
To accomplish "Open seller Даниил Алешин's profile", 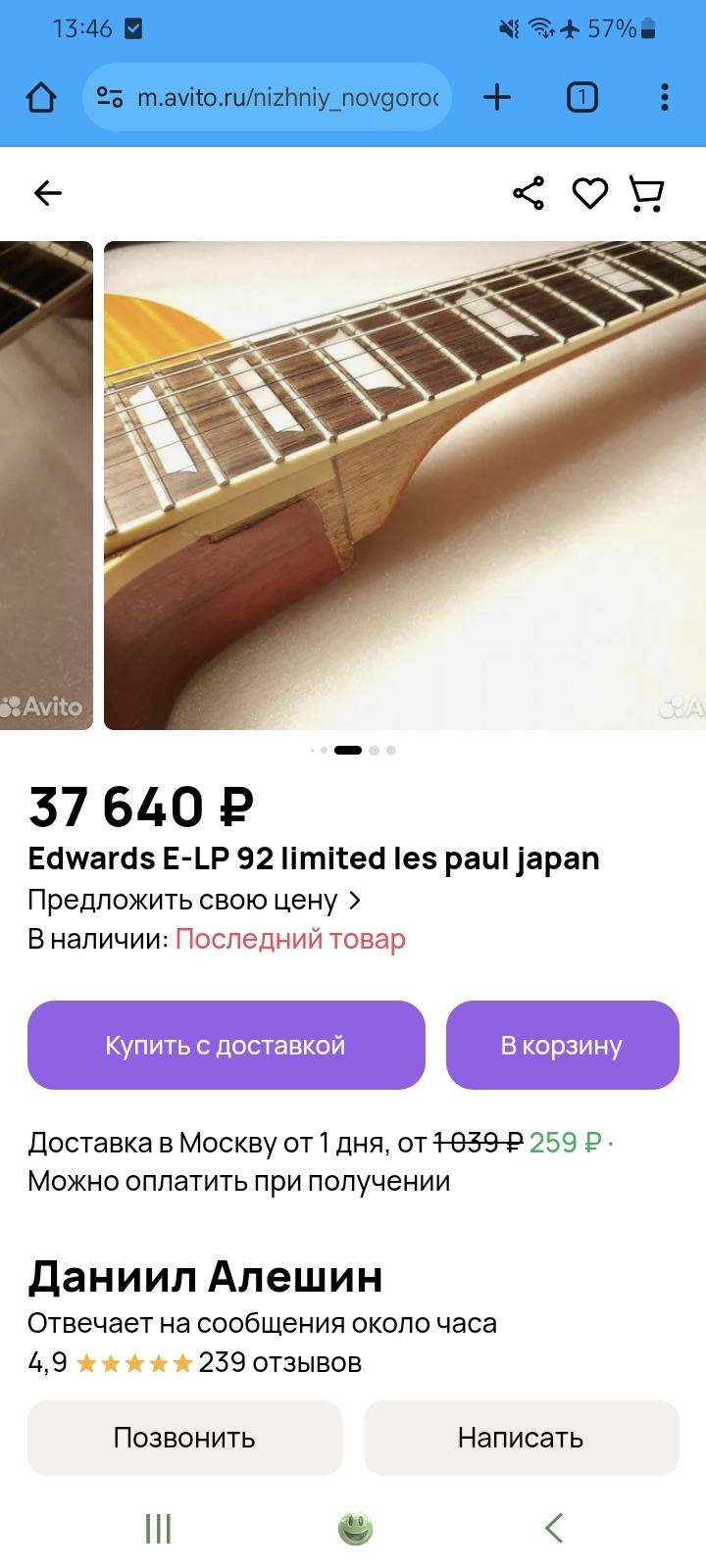I will point(205,1276).
